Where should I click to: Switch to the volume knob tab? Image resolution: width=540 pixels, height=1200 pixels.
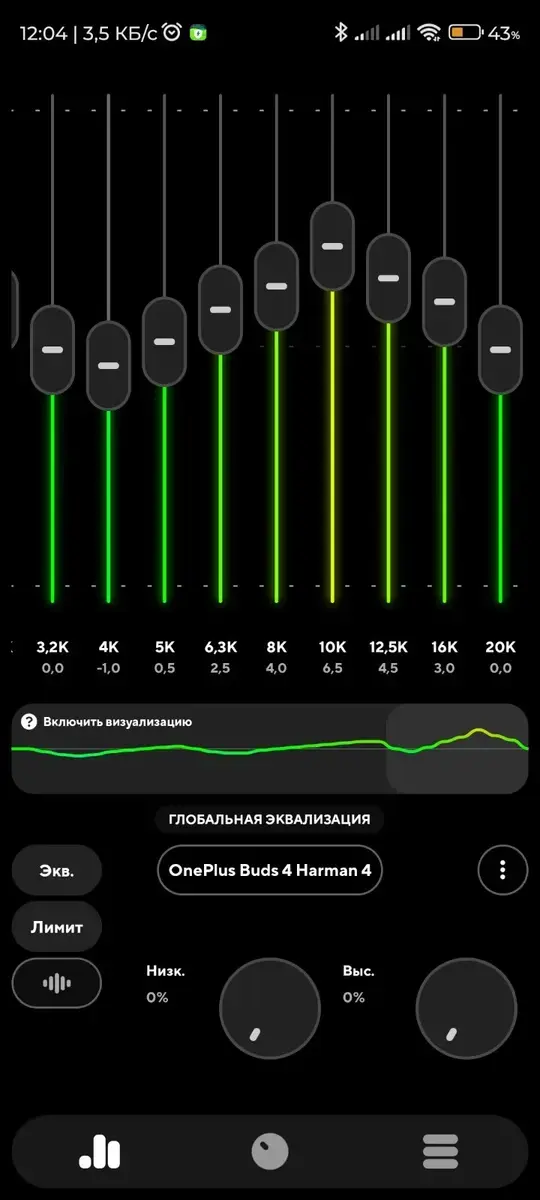coord(270,1151)
